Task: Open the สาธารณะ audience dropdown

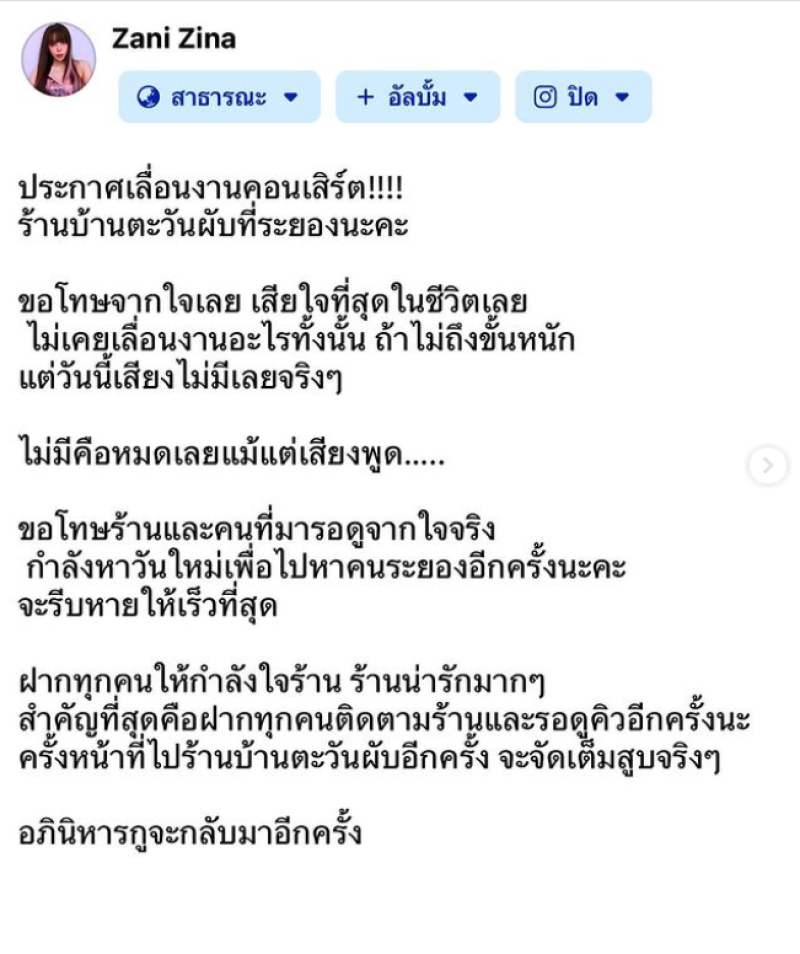Action: click(x=219, y=97)
